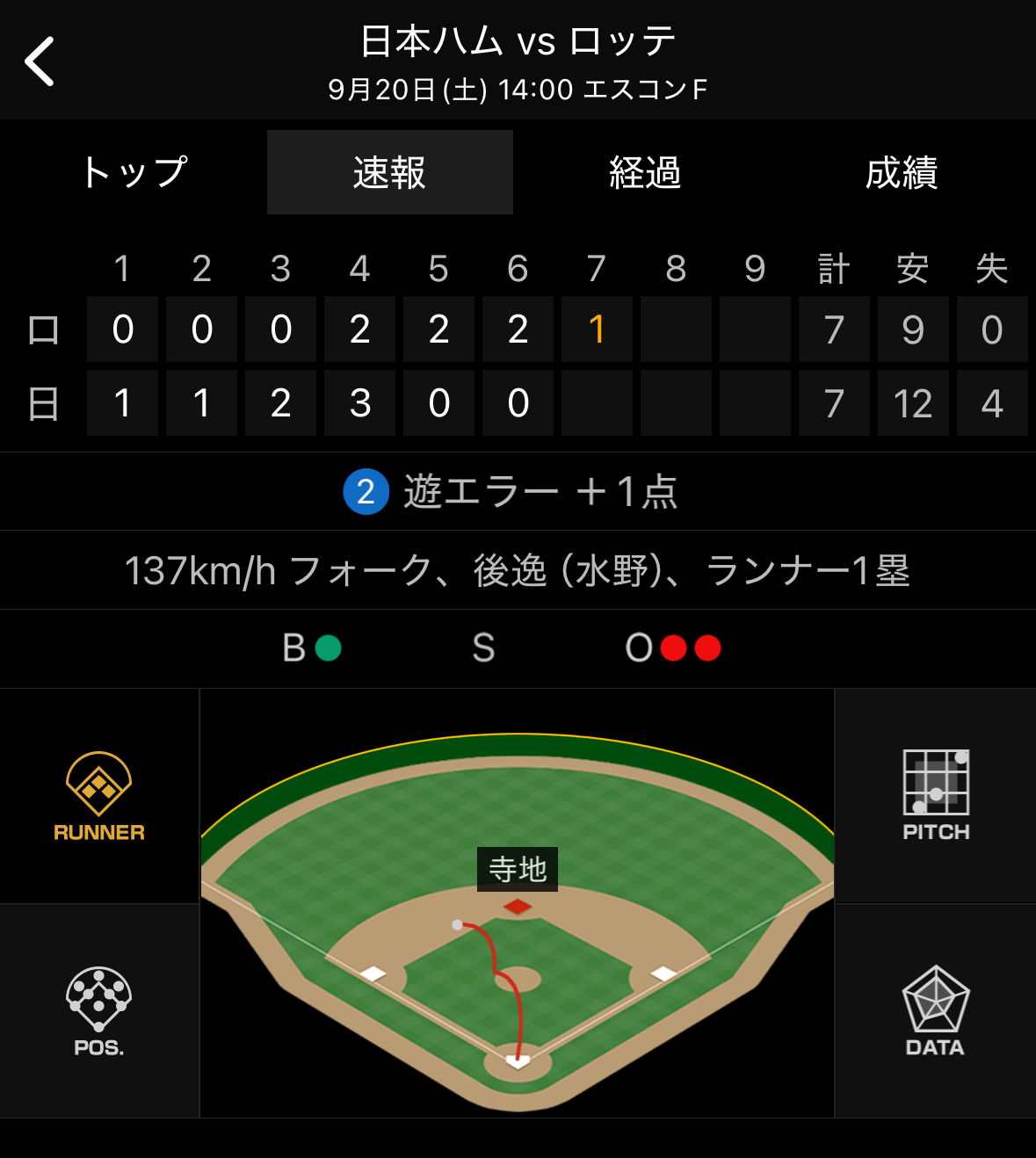This screenshot has width=1036, height=1158.
Task: Open the PITCH chart view
Action: (x=936, y=796)
